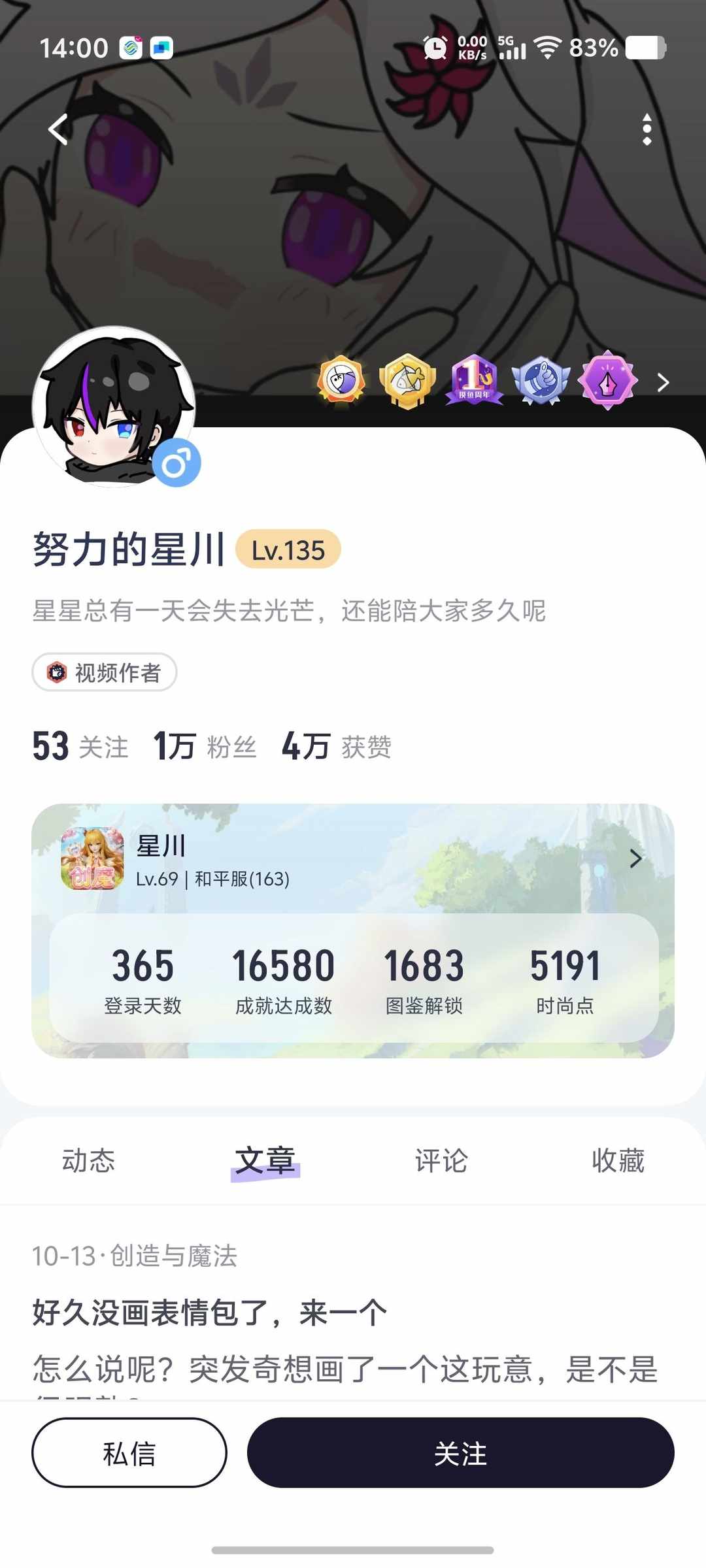Open 星川 game card details via arrow

(x=635, y=859)
